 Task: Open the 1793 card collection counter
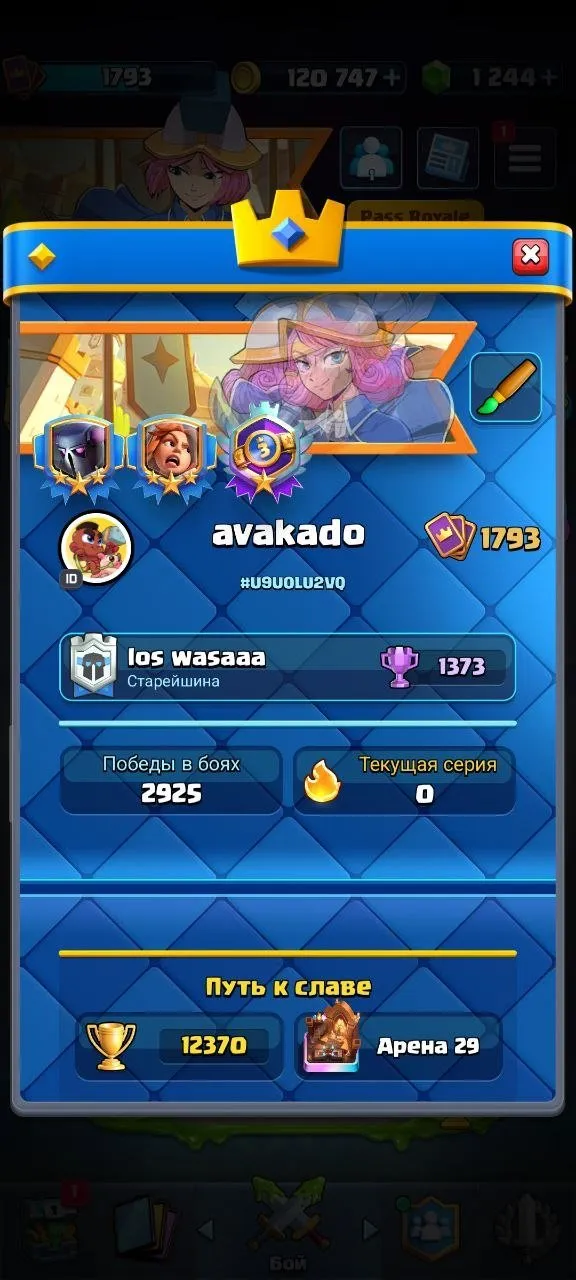point(483,538)
